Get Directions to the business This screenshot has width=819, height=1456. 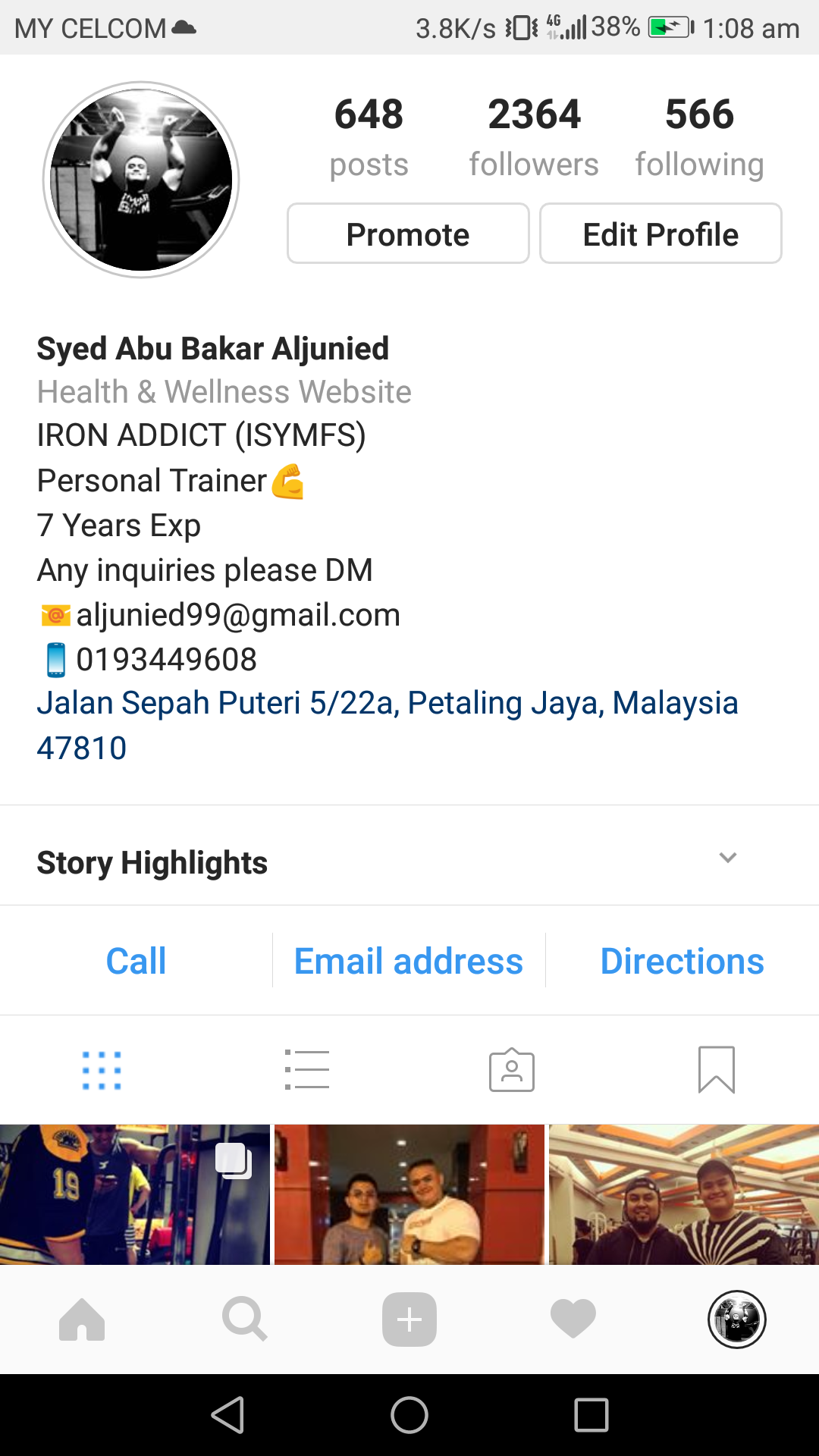pyautogui.click(x=682, y=961)
